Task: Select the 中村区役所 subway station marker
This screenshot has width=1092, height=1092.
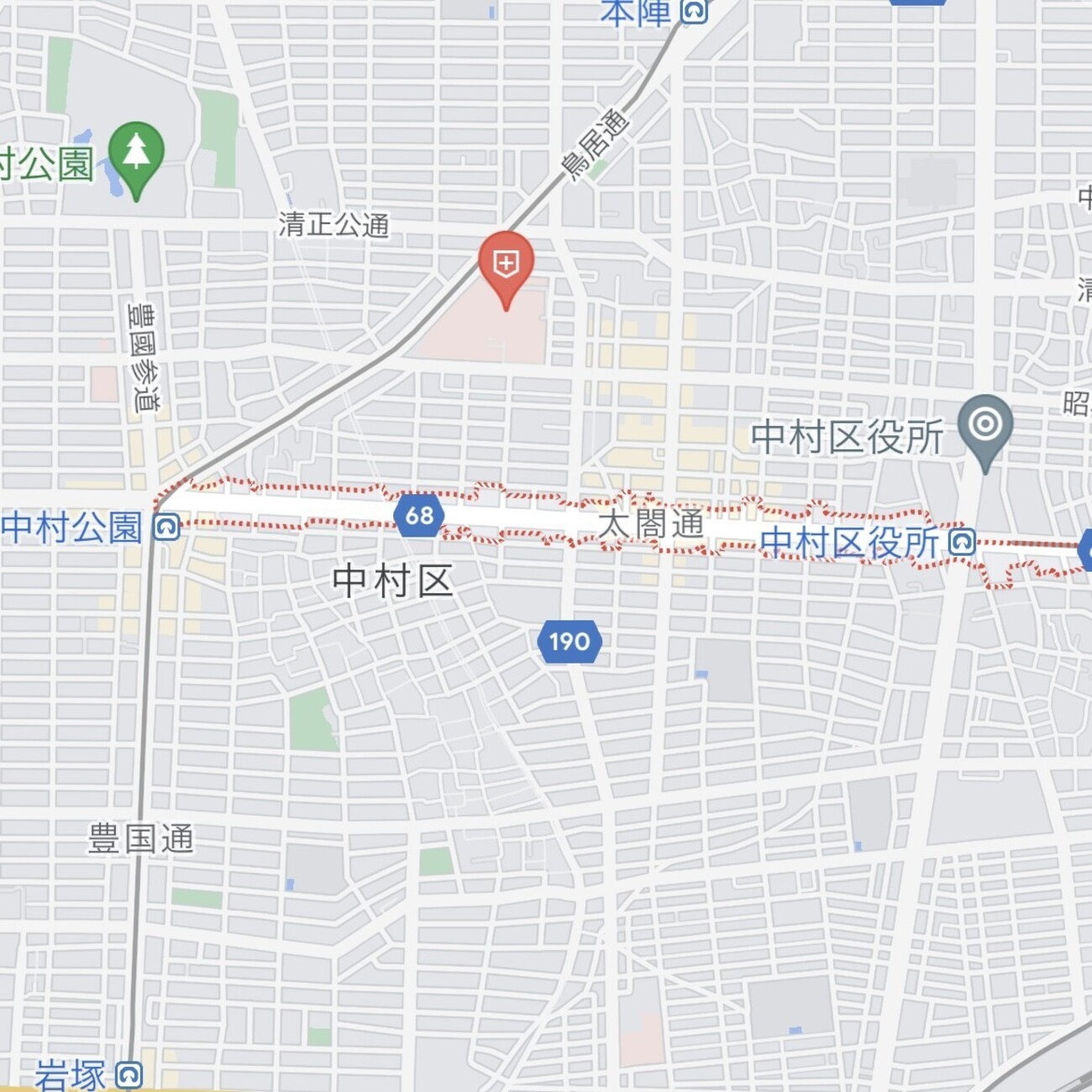Action: tap(962, 542)
